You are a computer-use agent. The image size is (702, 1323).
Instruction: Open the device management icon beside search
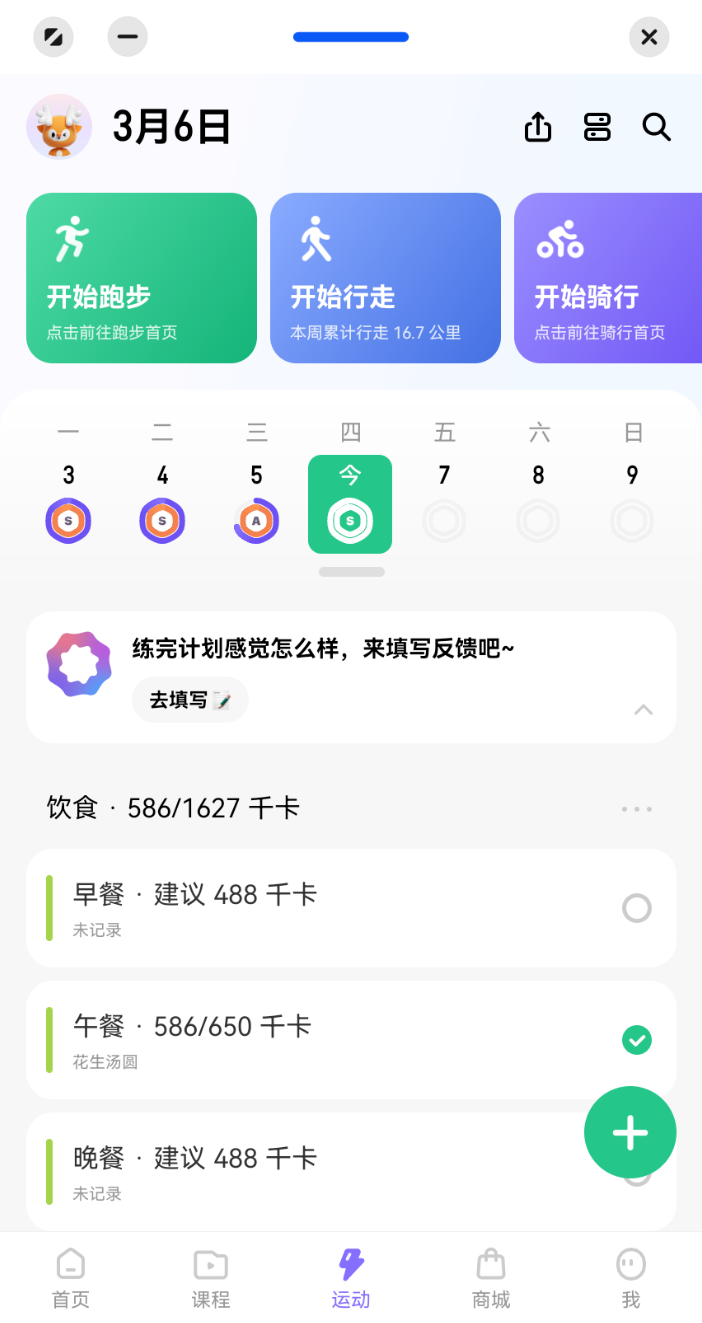click(597, 128)
